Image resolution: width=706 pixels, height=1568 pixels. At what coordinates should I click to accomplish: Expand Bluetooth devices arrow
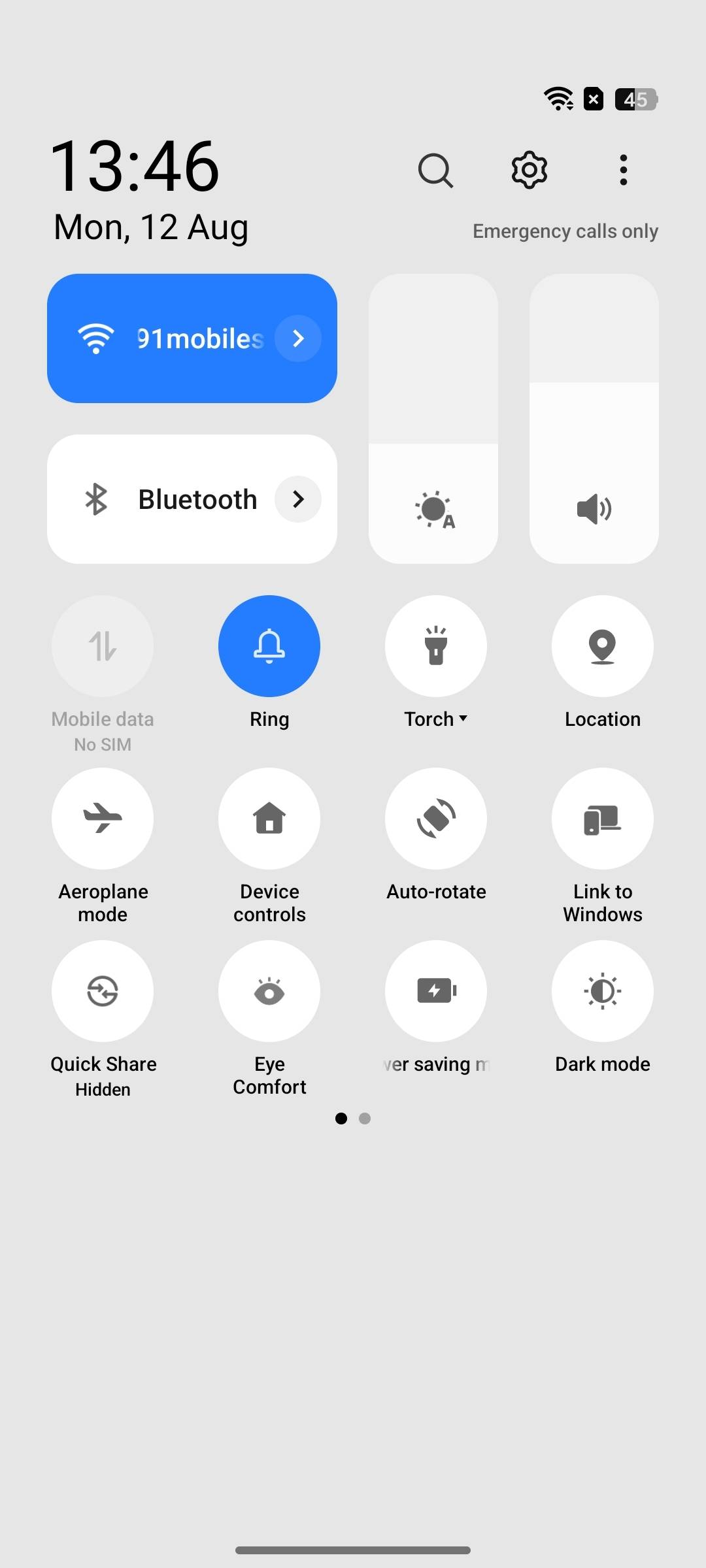click(298, 499)
